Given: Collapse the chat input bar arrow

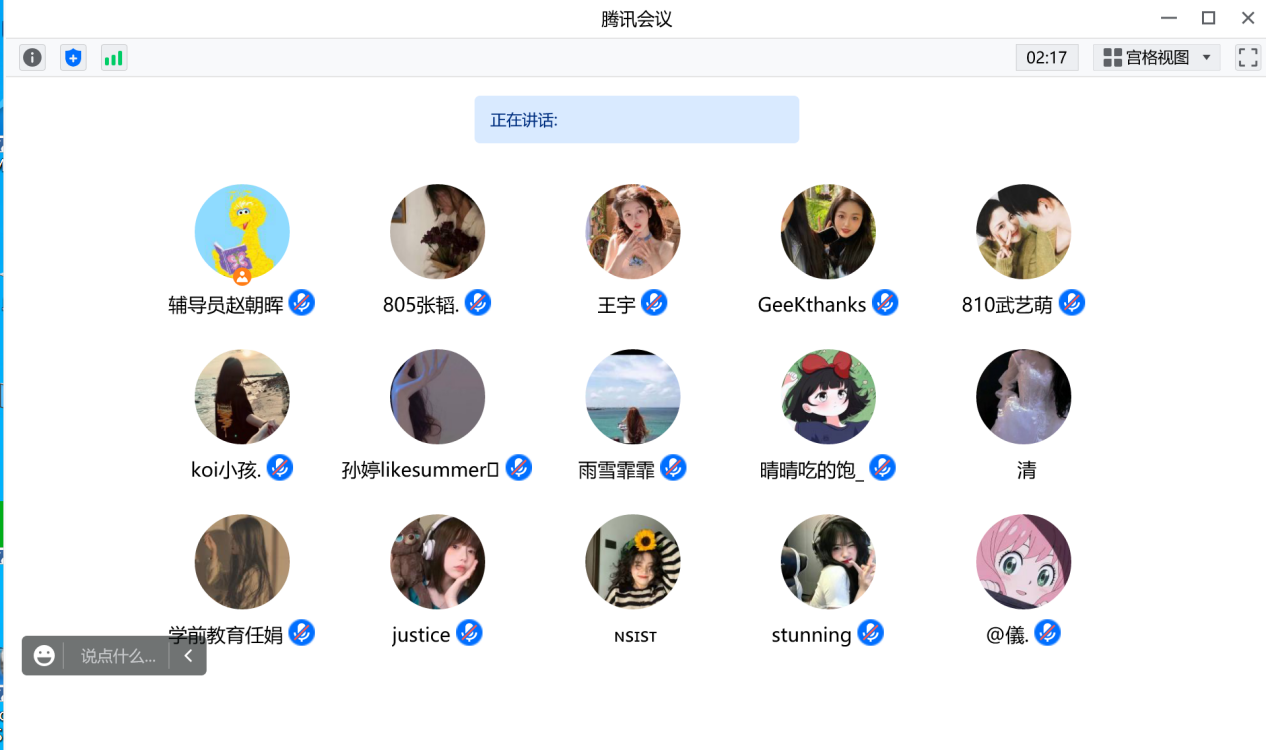Looking at the screenshot, I should pyautogui.click(x=188, y=656).
